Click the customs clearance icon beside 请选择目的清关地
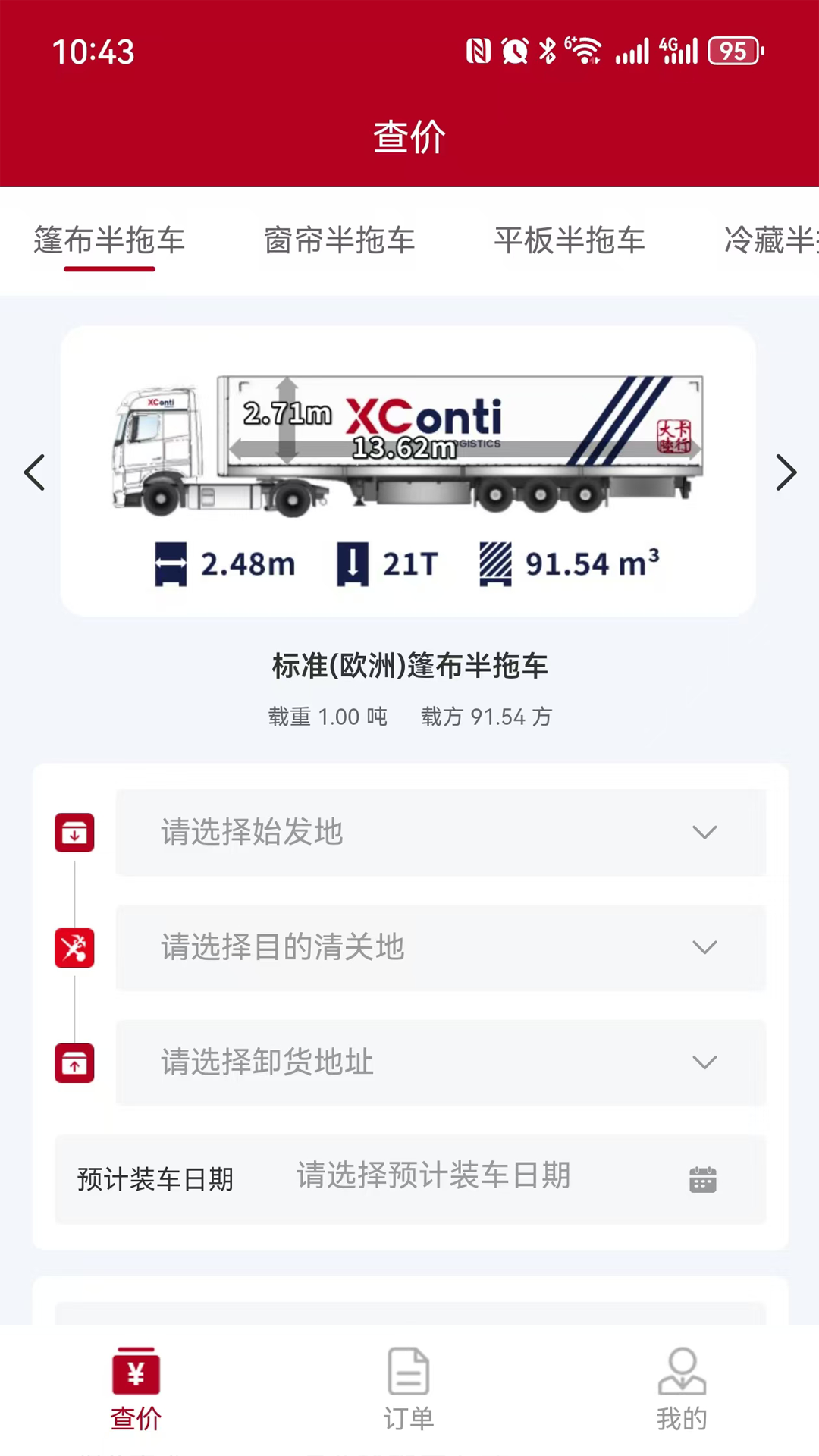The height and width of the screenshot is (1456, 819). pos(74,947)
